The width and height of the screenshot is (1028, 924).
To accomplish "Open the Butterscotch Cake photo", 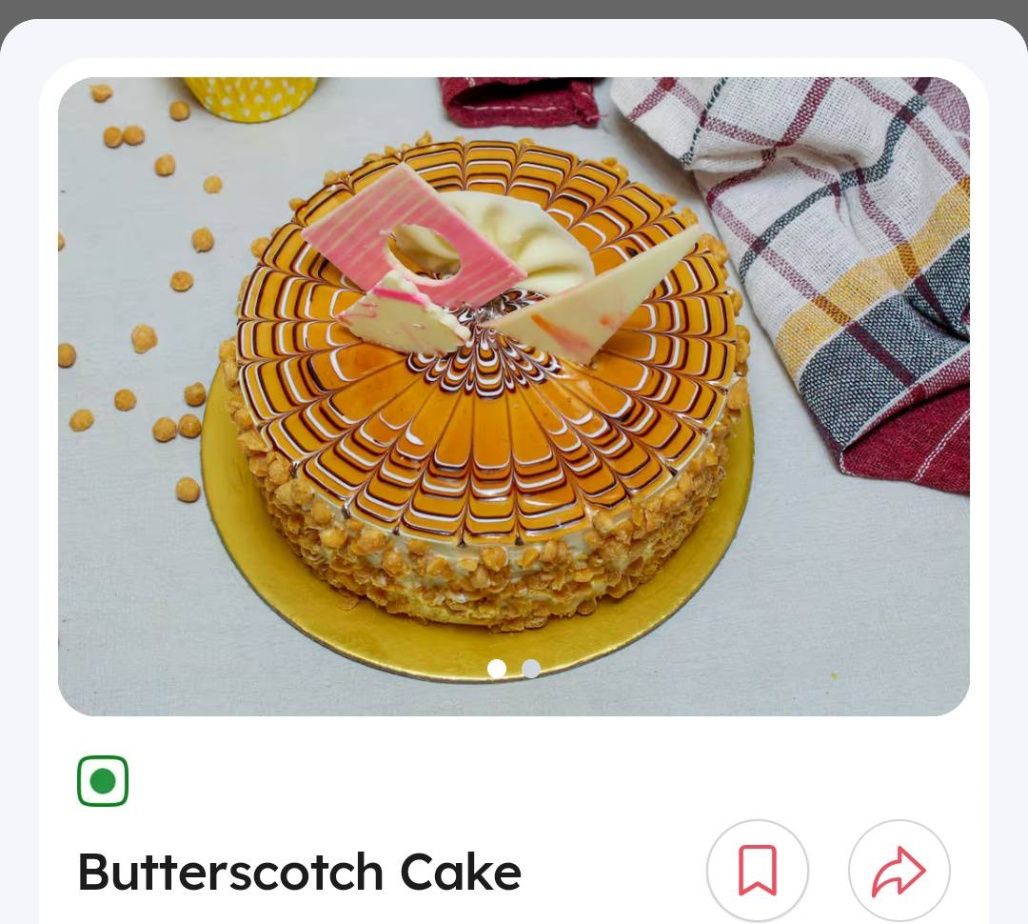I will pyautogui.click(x=513, y=396).
